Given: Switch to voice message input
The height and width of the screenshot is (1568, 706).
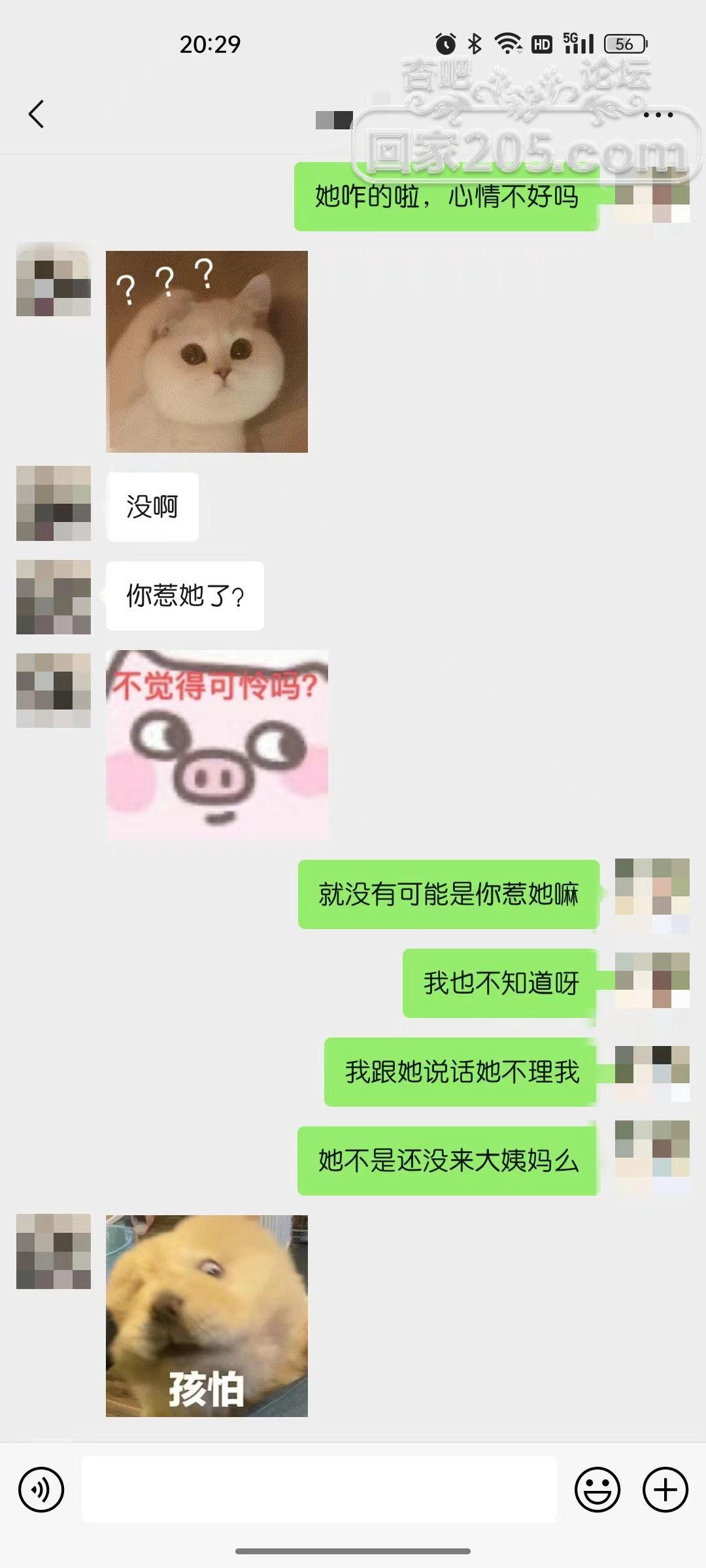Looking at the screenshot, I should point(41,1490).
